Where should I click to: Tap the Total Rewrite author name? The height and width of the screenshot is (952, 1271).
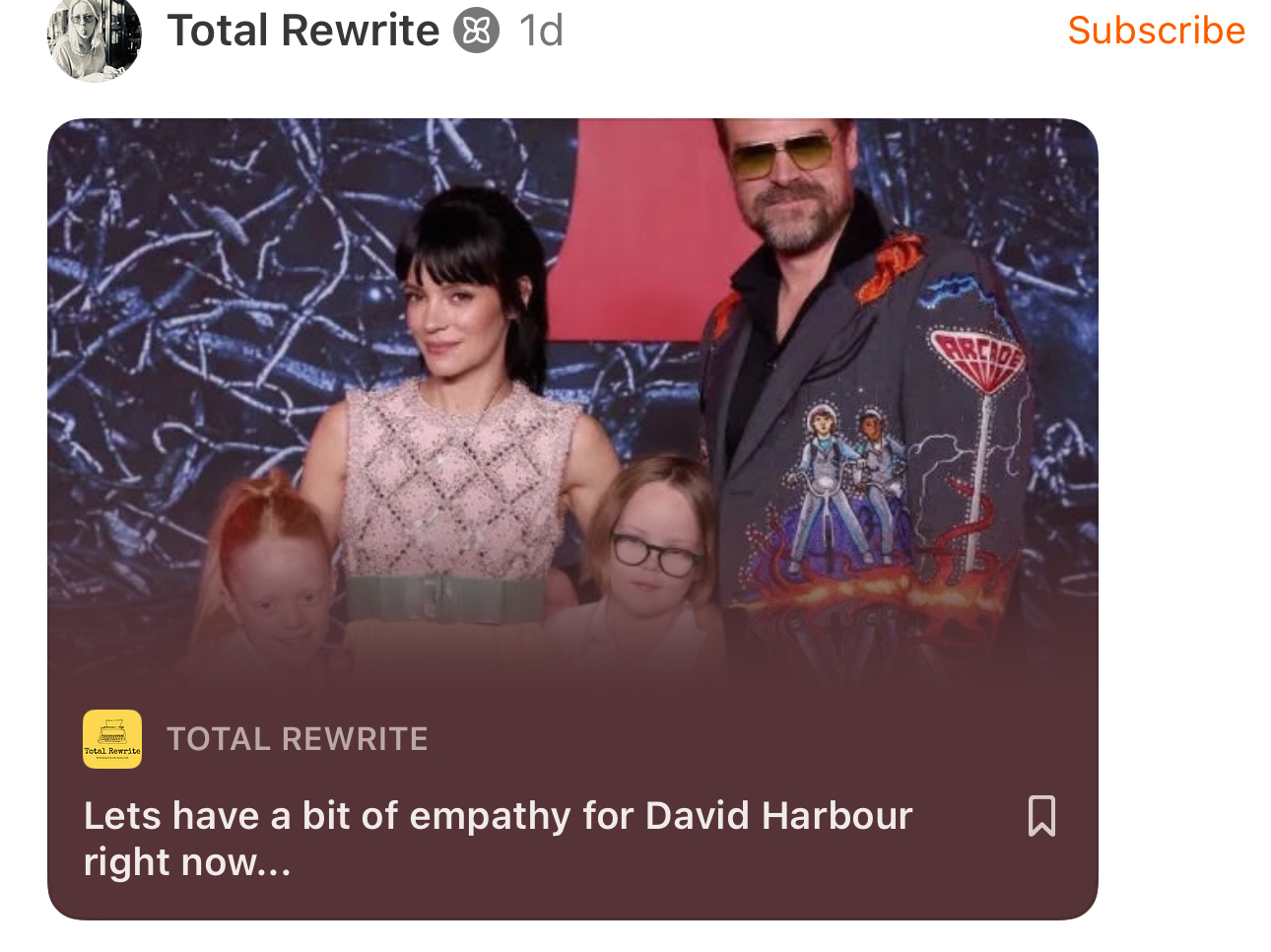(302, 31)
